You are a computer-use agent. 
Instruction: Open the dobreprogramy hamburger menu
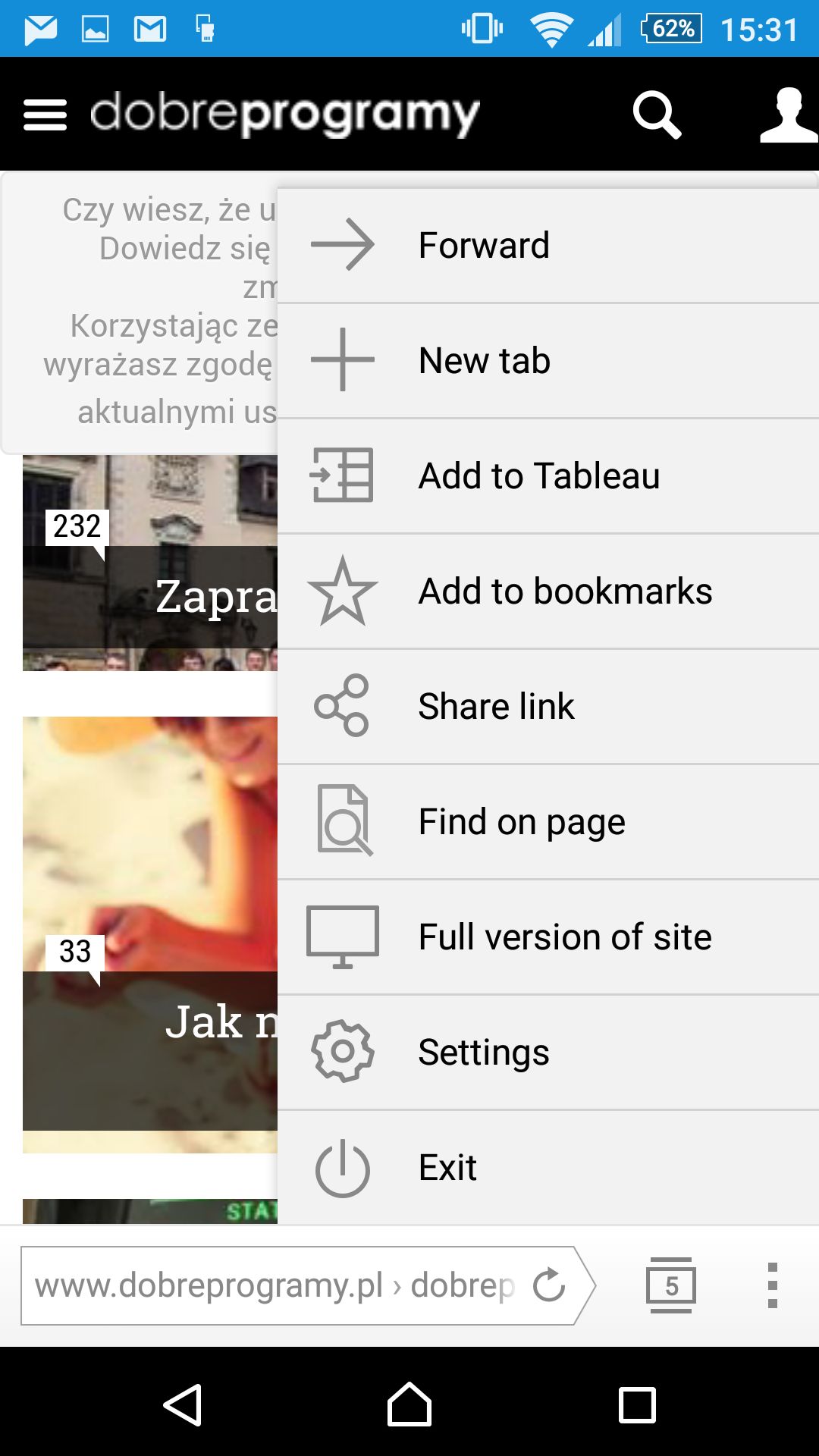pyautogui.click(x=45, y=115)
